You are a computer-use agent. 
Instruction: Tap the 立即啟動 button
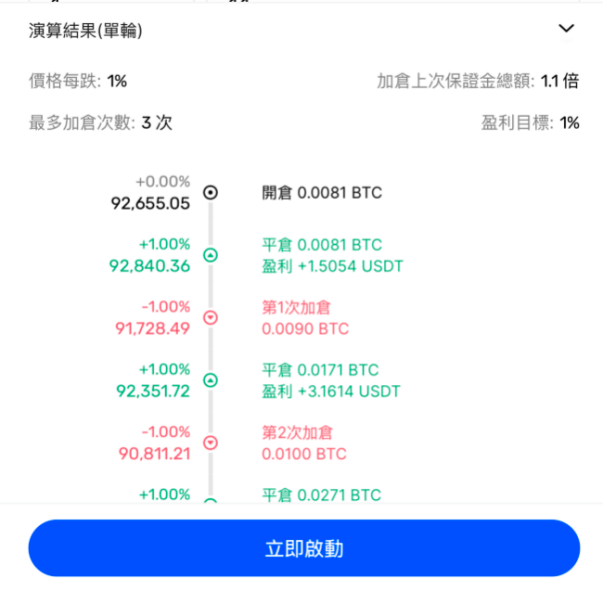304,548
